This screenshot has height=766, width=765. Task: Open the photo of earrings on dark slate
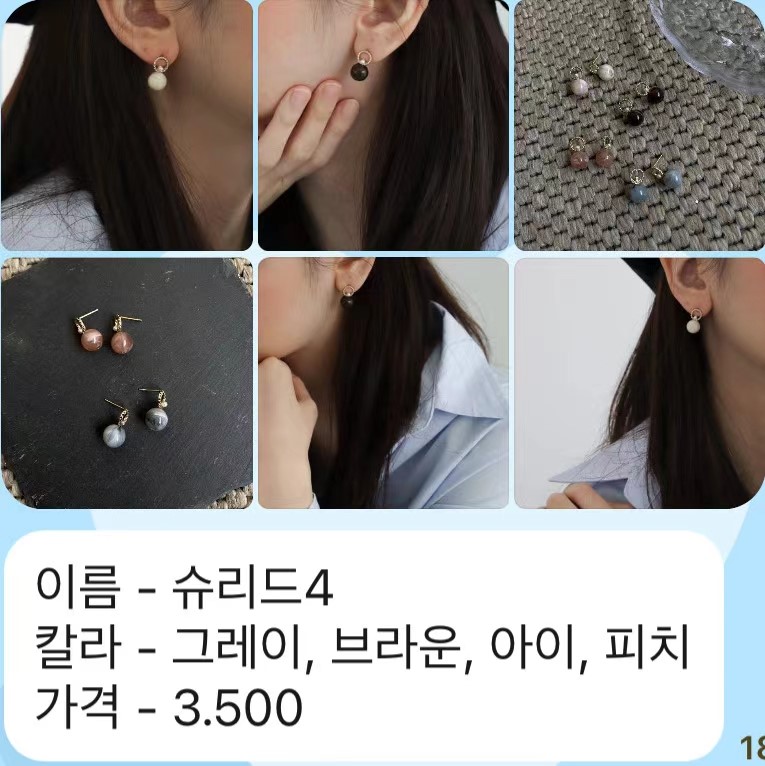(x=126, y=383)
